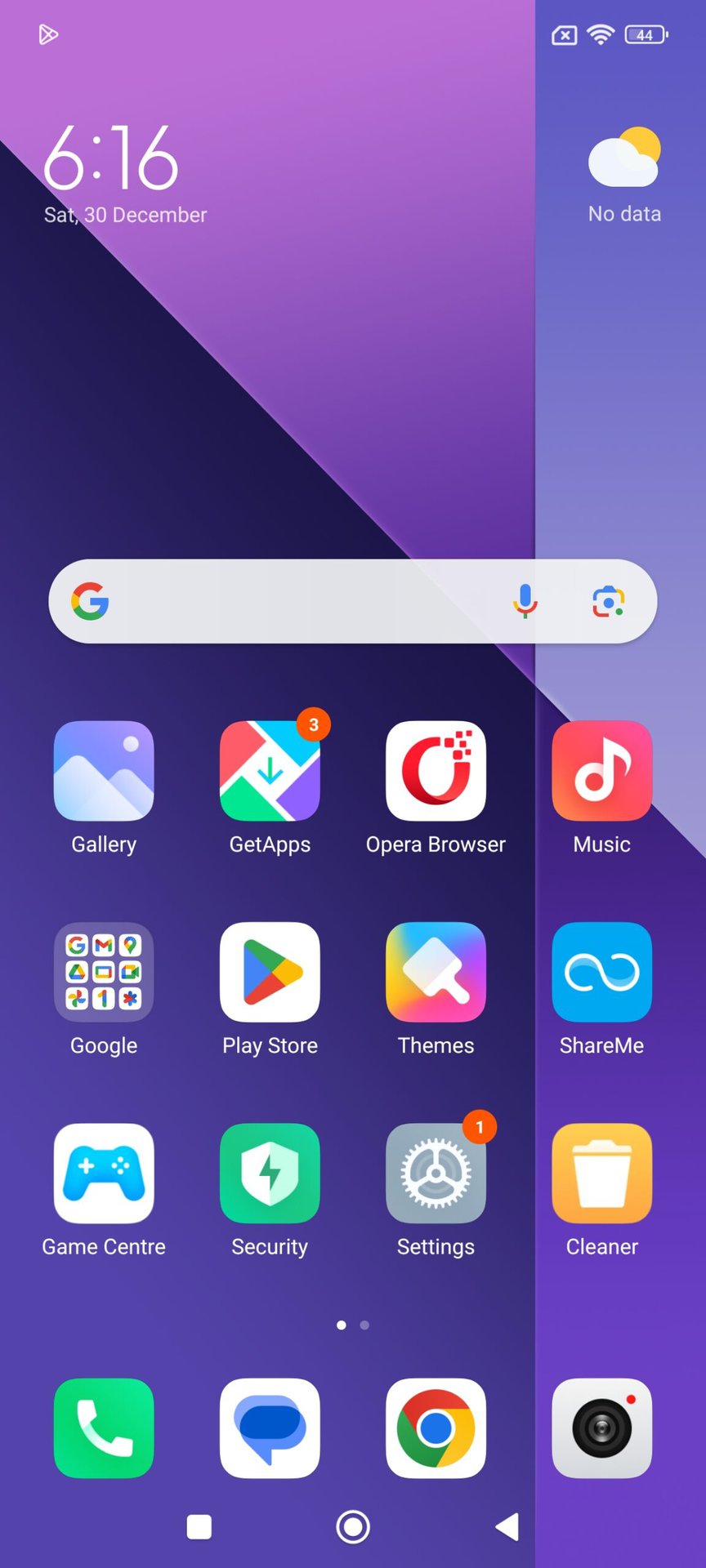Open the Gallery app
706x1568 pixels.
(104, 771)
